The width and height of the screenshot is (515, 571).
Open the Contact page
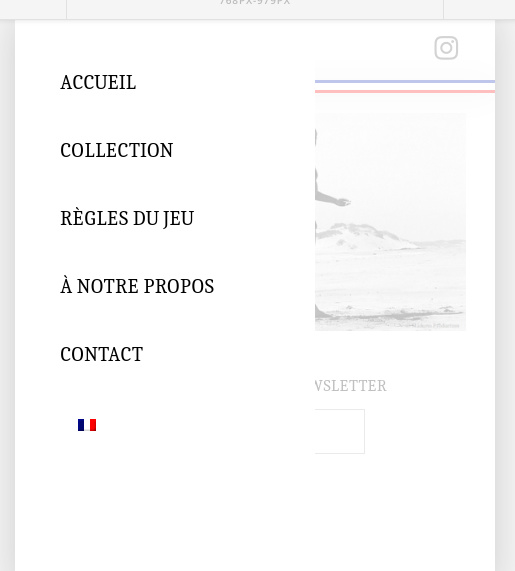[x=101, y=354]
